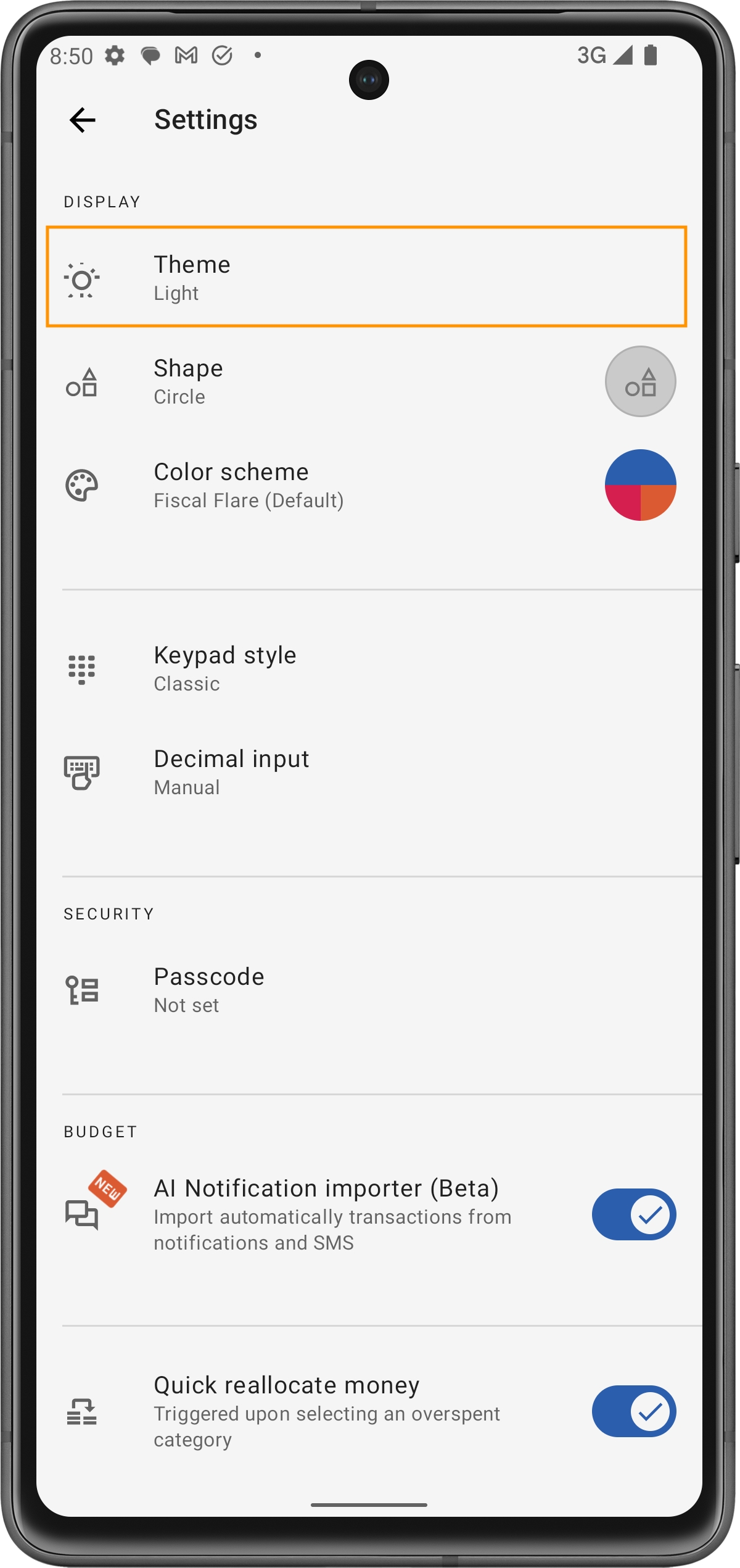The height and width of the screenshot is (1568, 740).
Task: Choose a Keypad style
Action: (x=366, y=668)
